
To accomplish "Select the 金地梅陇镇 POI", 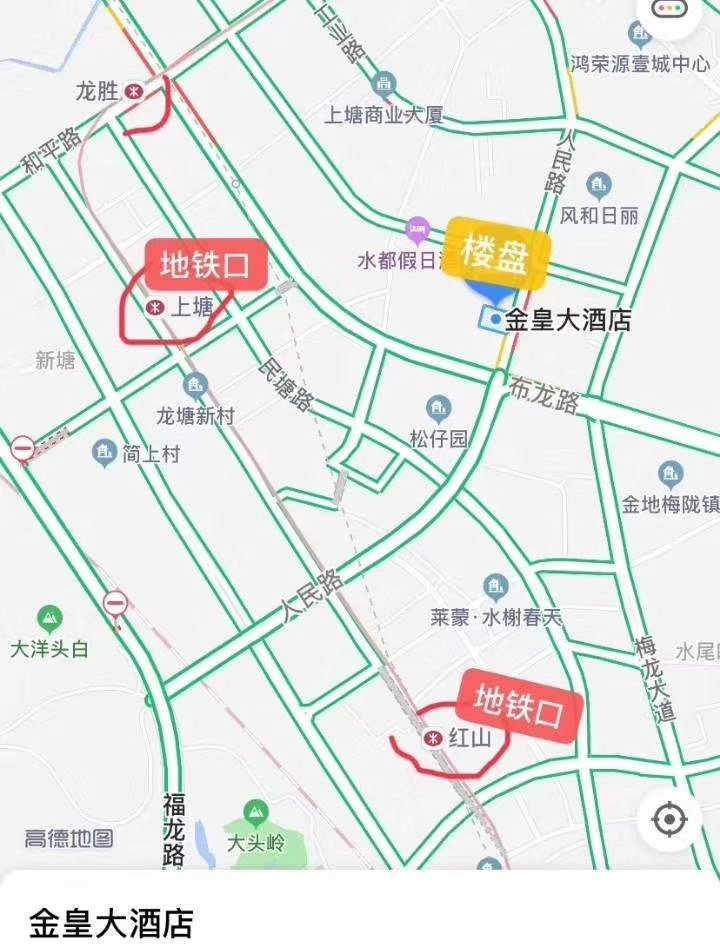I will (x=670, y=474).
